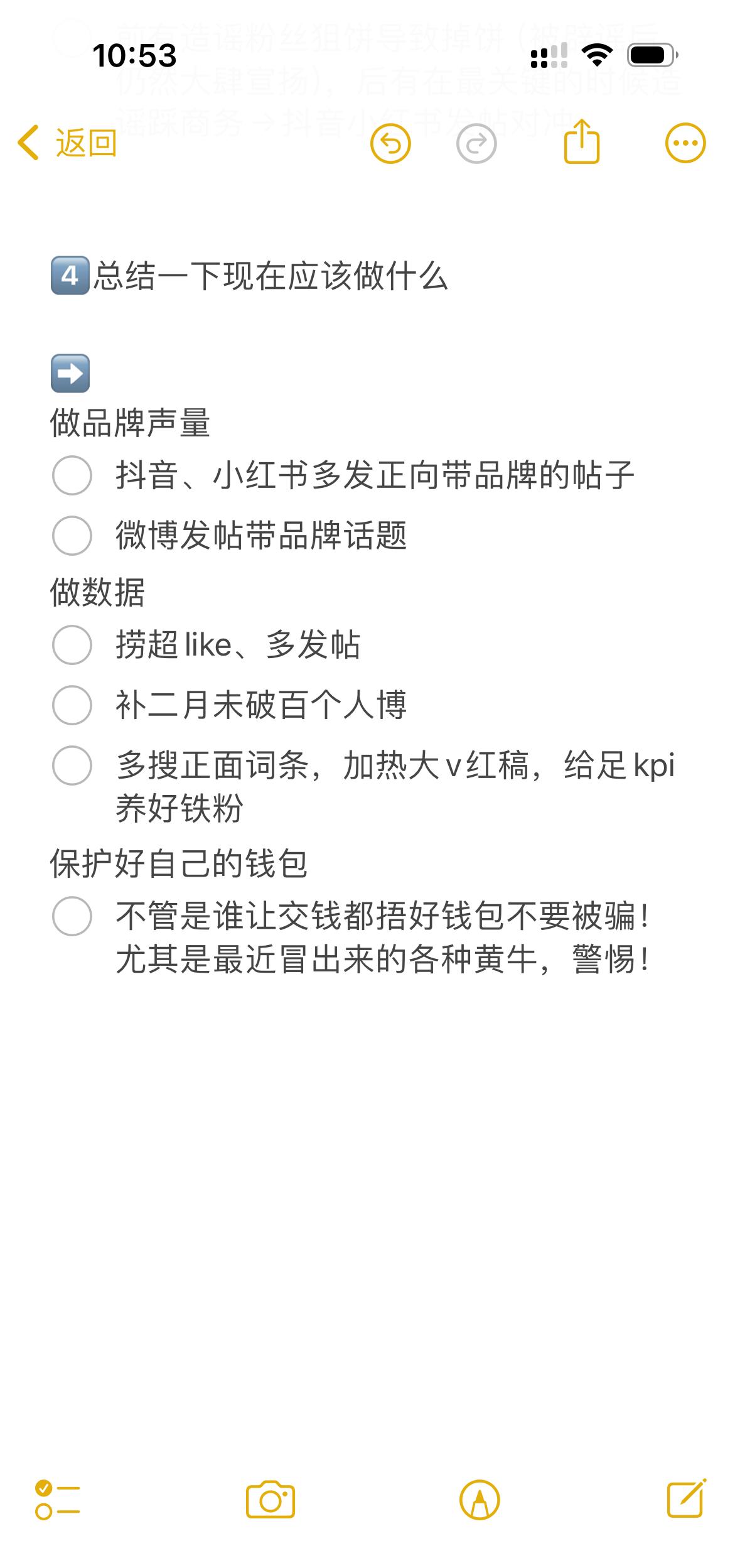Tick the 补二月未破百个人博 item
The height and width of the screenshot is (1568, 740).
tap(72, 705)
